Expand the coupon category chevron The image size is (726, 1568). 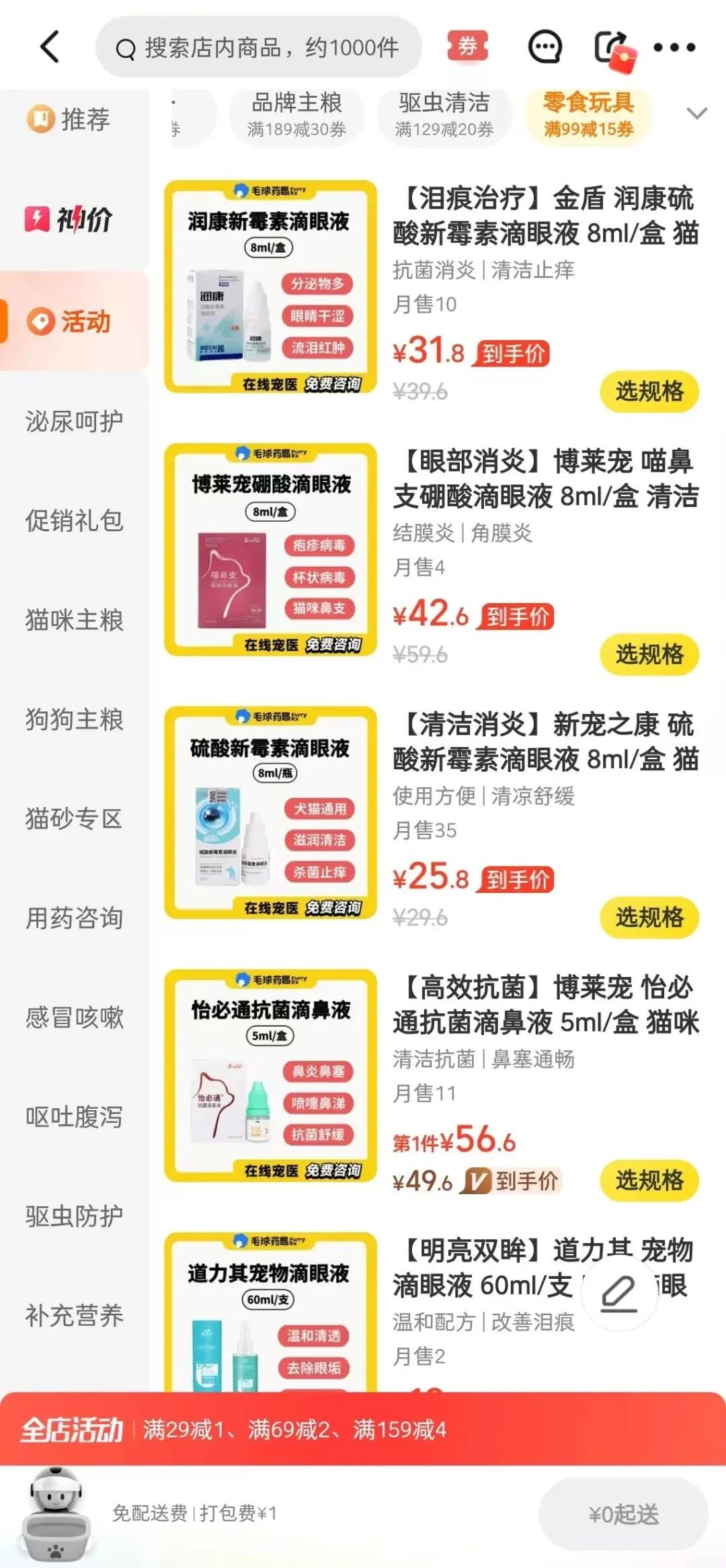coord(696,113)
